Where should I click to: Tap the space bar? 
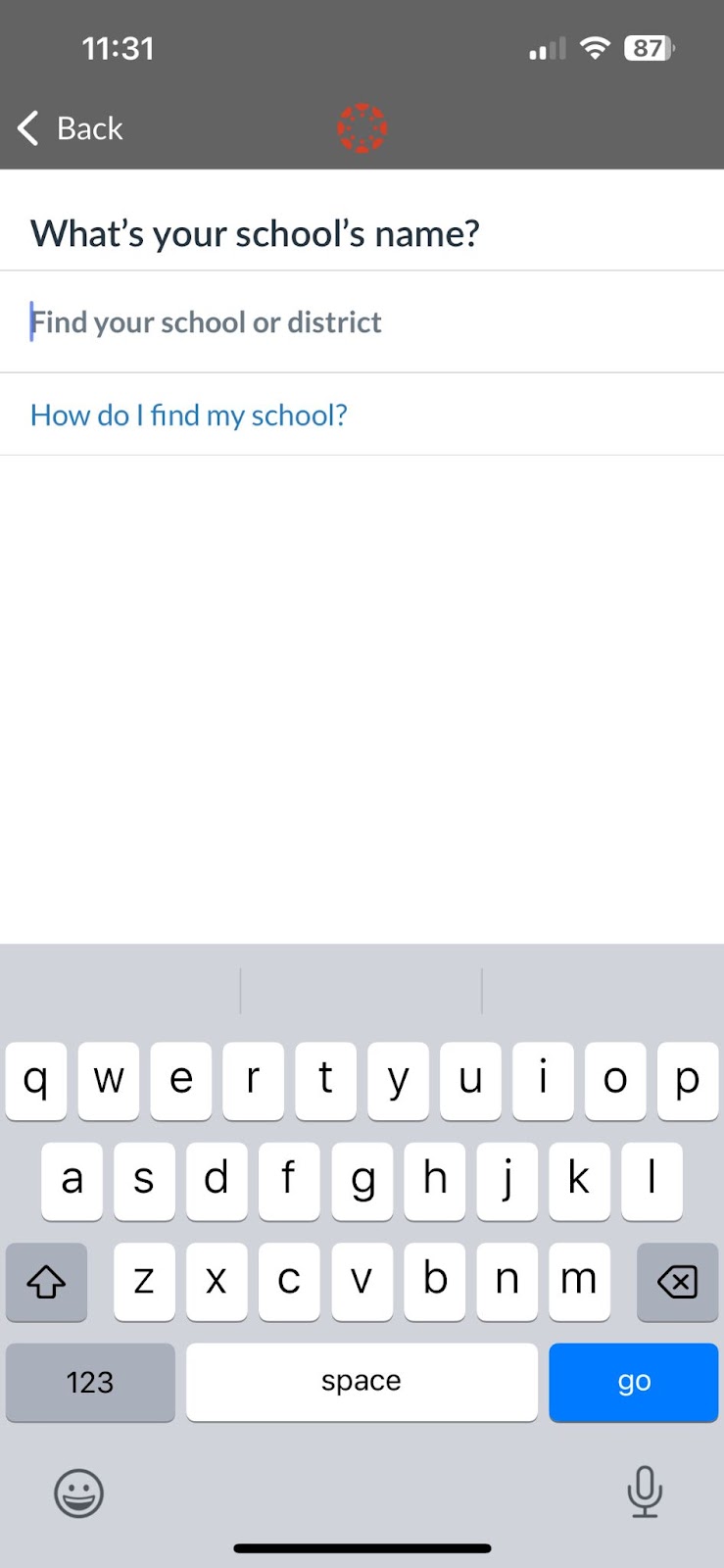click(x=362, y=1382)
